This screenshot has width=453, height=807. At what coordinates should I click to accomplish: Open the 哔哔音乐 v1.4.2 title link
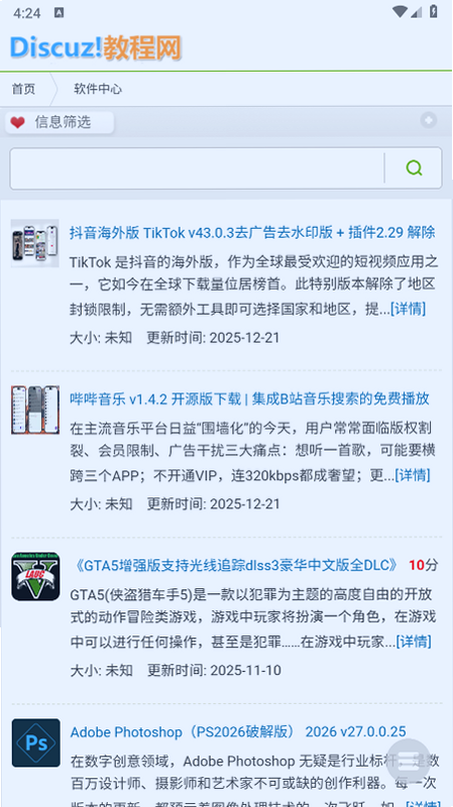pos(250,399)
